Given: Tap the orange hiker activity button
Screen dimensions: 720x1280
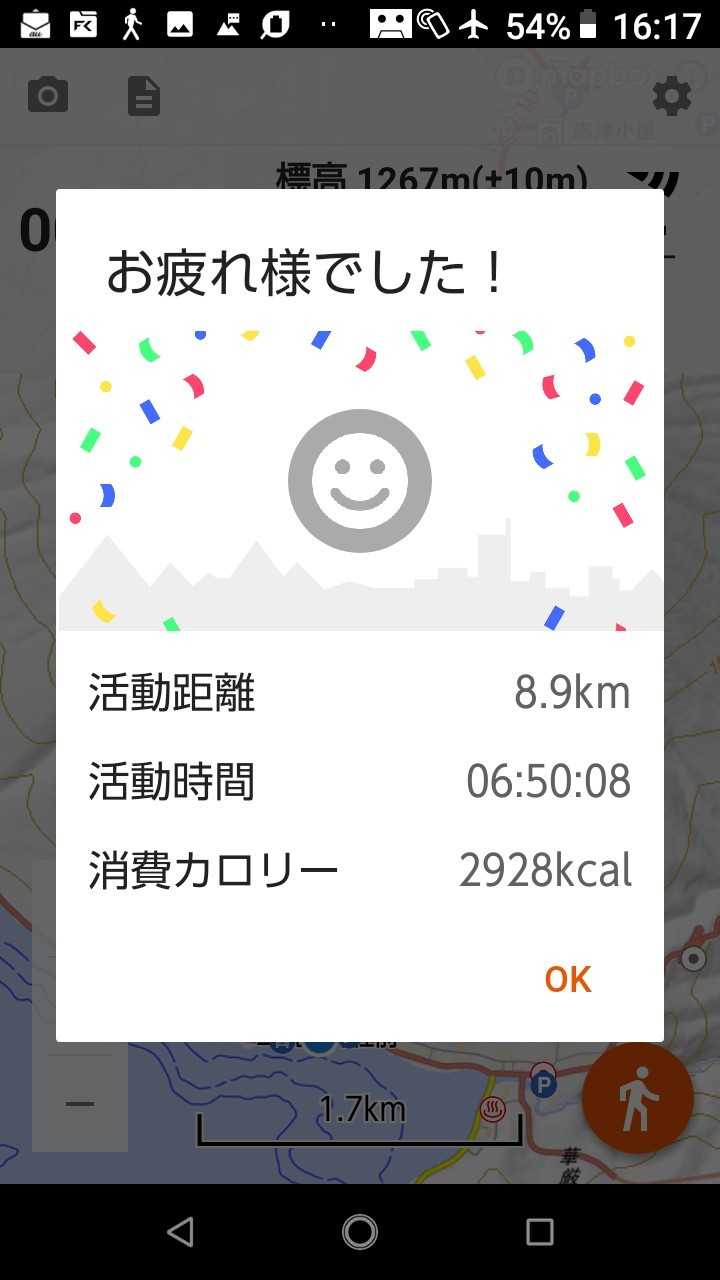Looking at the screenshot, I should pos(637,1098).
